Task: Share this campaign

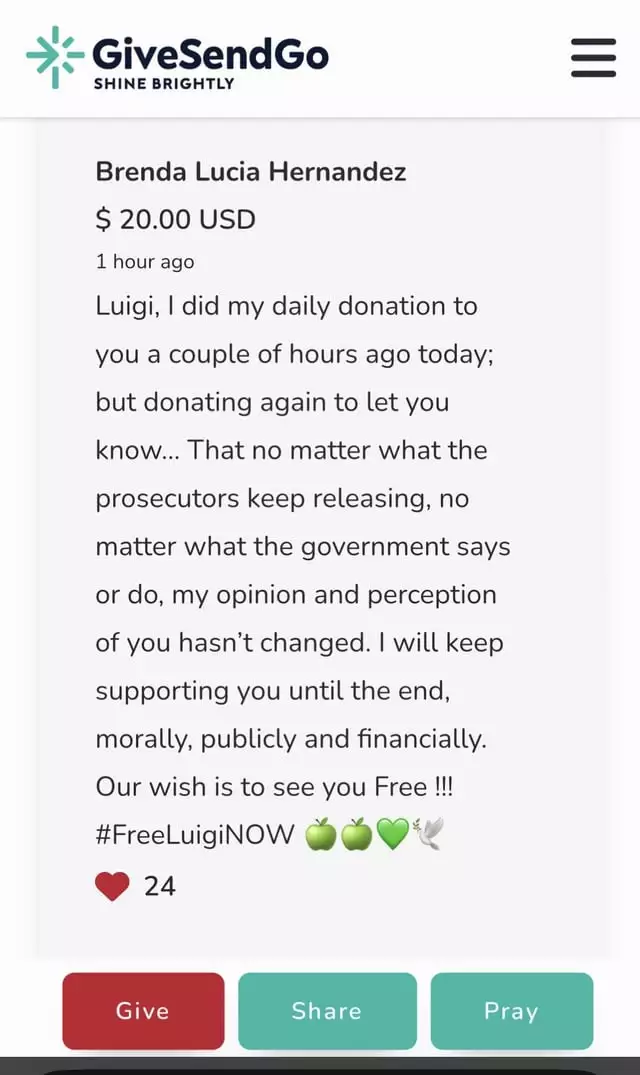Action: pos(328,1011)
